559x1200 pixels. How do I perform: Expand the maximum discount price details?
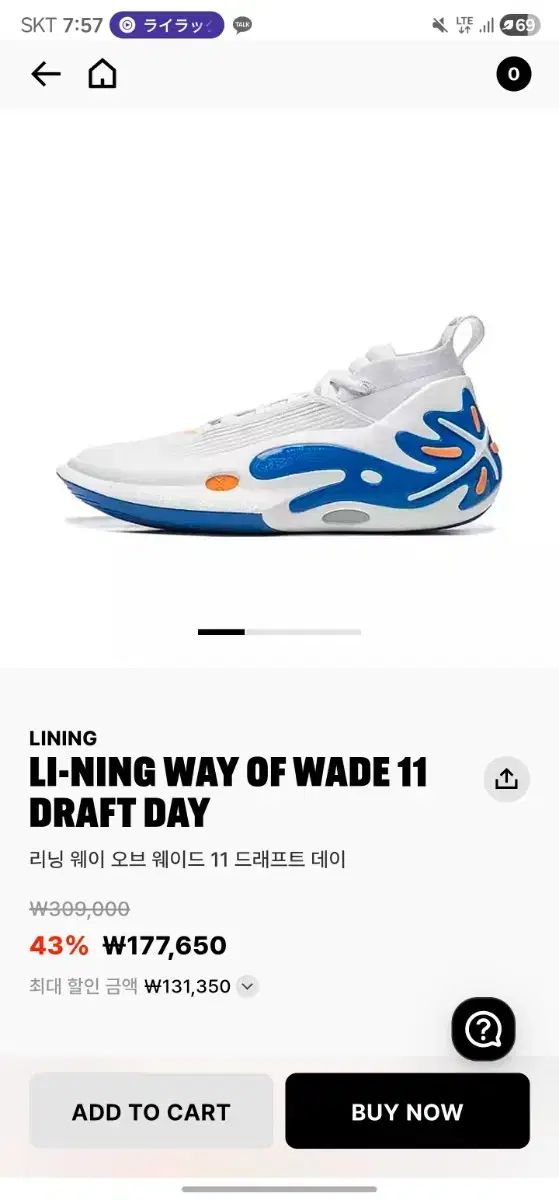(248, 986)
